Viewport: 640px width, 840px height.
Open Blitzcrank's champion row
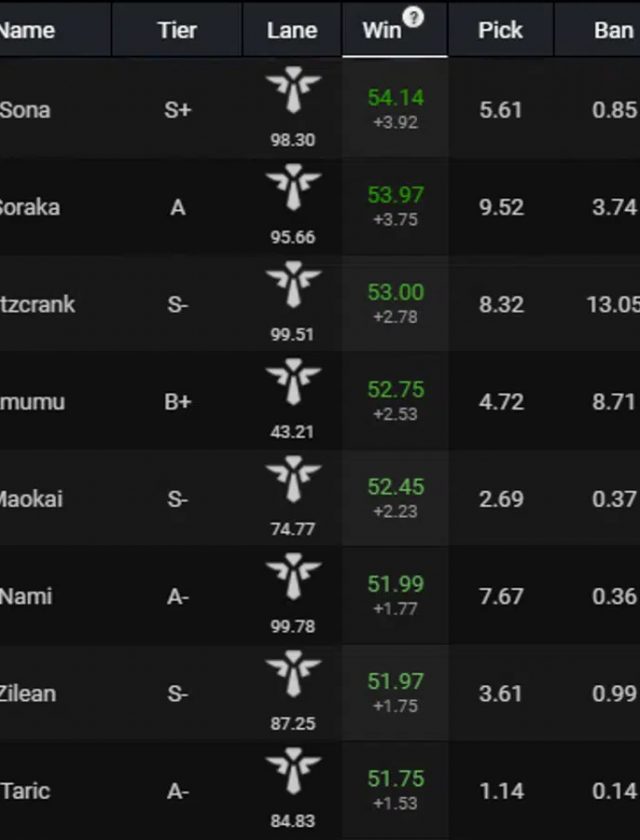point(37,304)
